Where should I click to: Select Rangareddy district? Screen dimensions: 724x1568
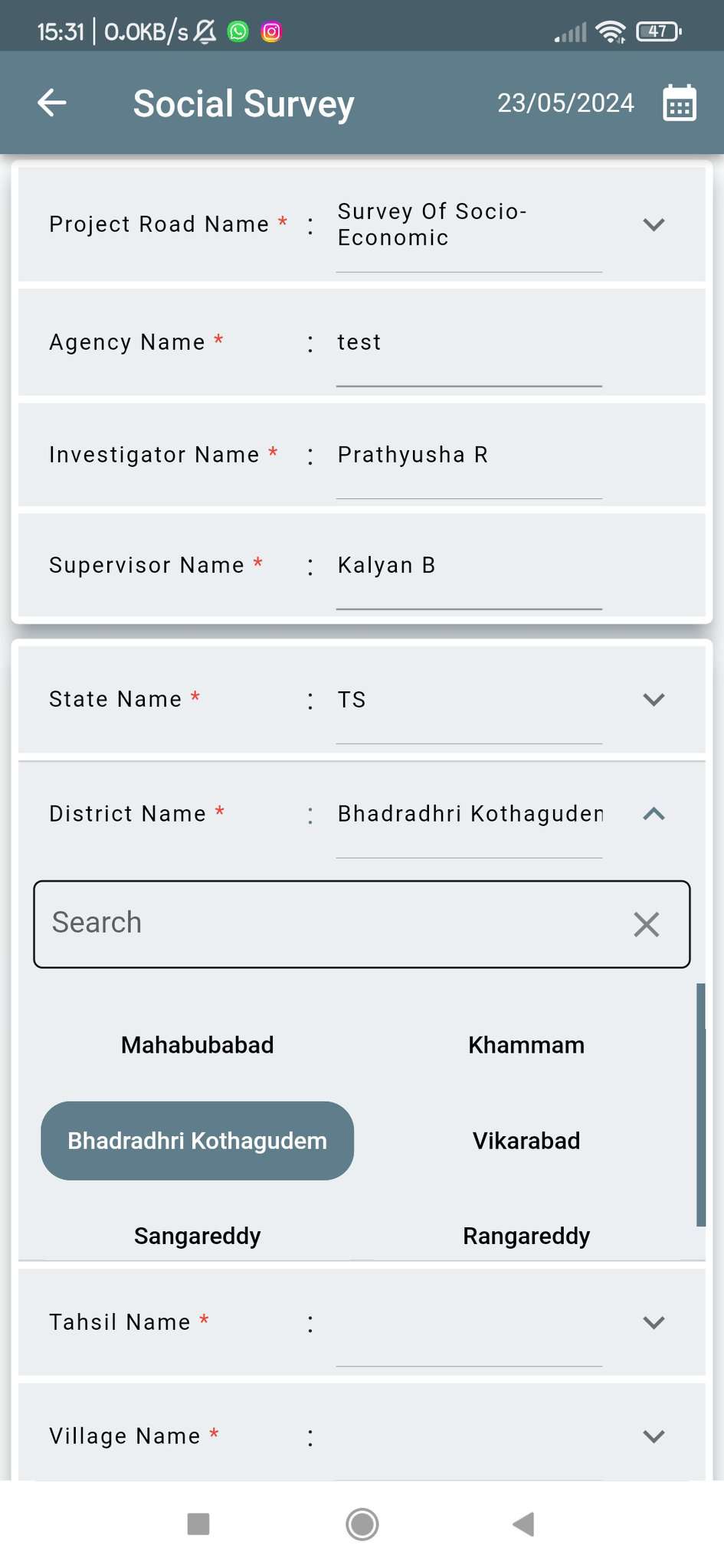(526, 1236)
